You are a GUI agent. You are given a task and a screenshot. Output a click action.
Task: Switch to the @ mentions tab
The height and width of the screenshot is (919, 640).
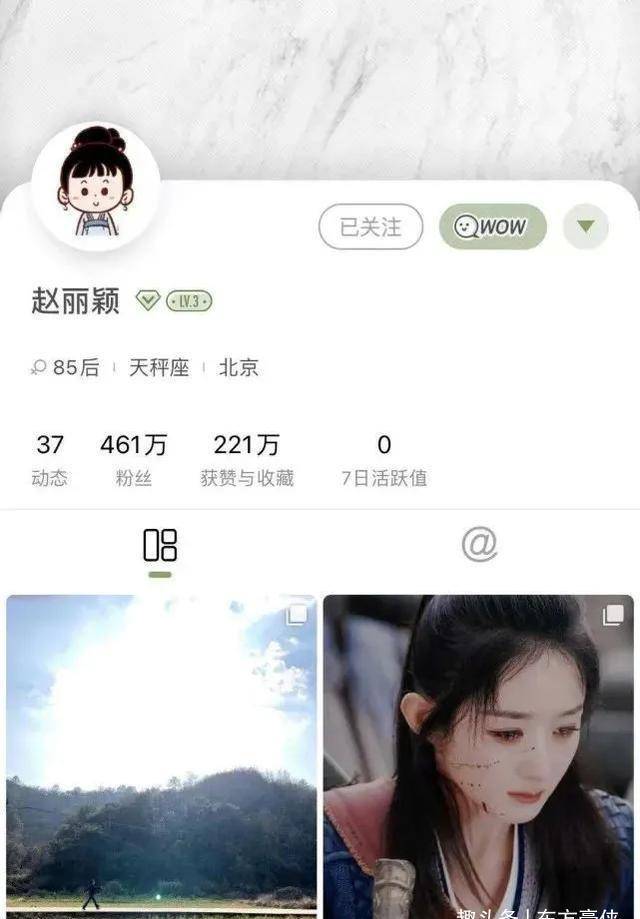tap(479, 544)
